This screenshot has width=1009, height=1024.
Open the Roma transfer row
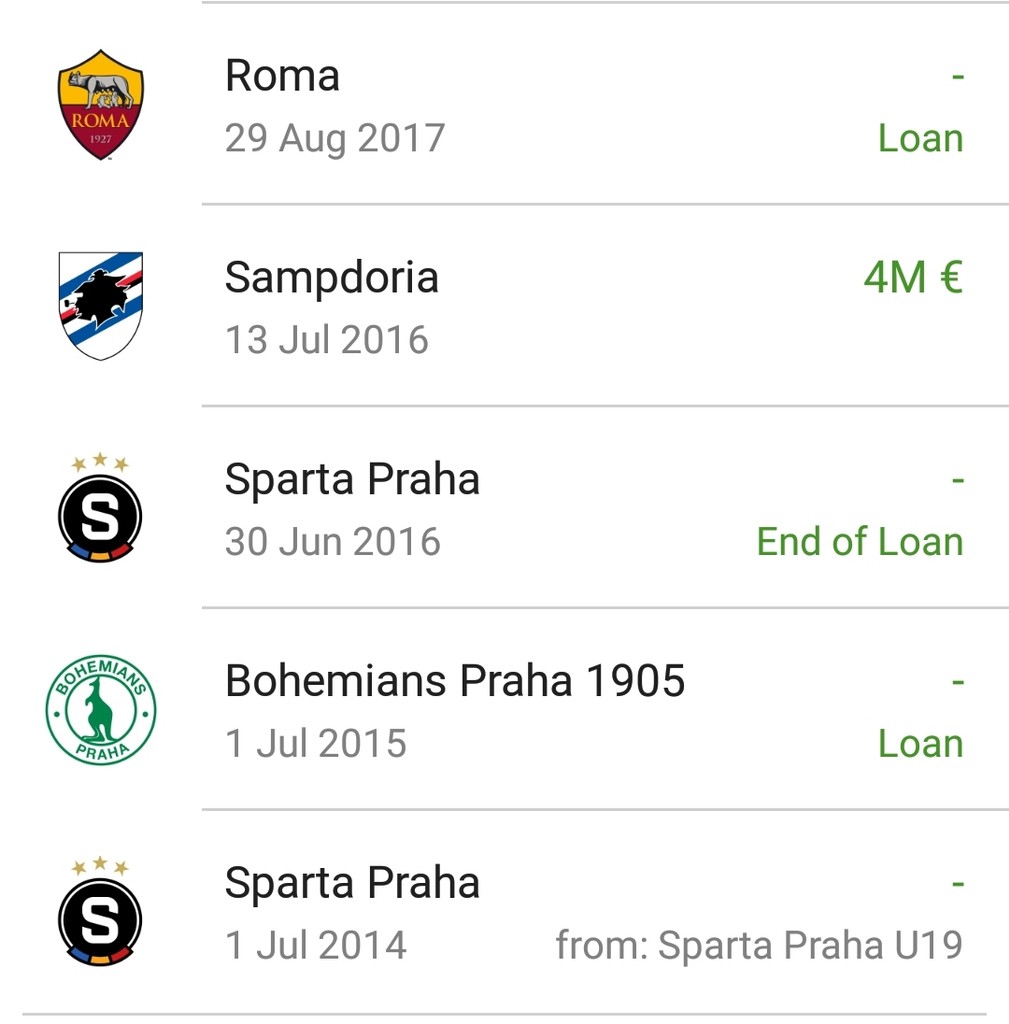[x=504, y=105]
